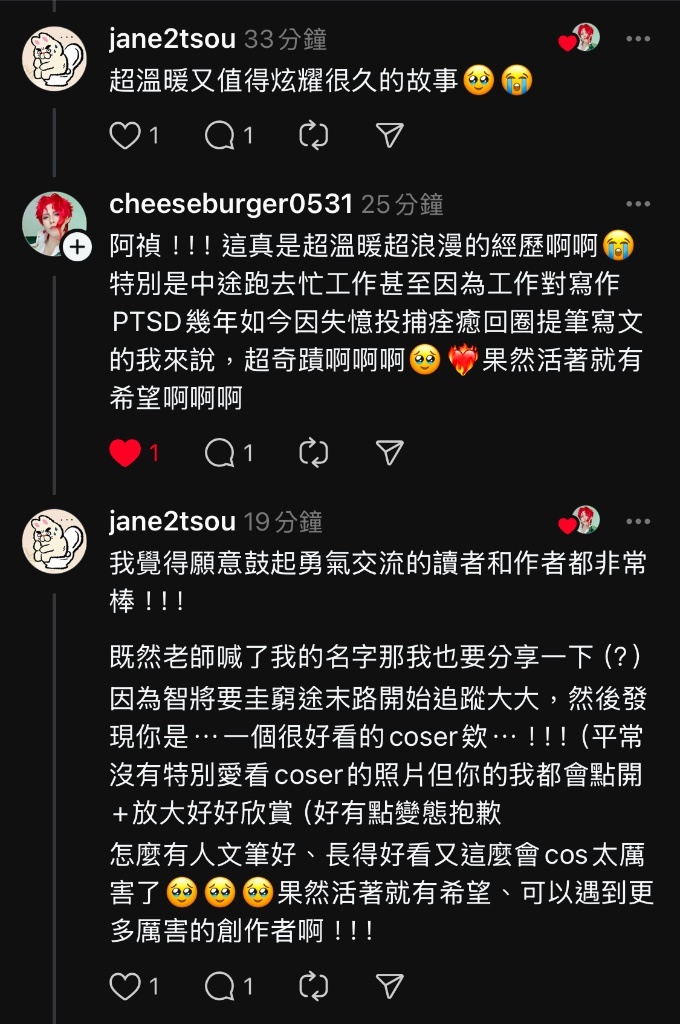Open overflow menu on jane2tsou's 19-minute reply
Screen dimensions: 680x1024
[637, 522]
